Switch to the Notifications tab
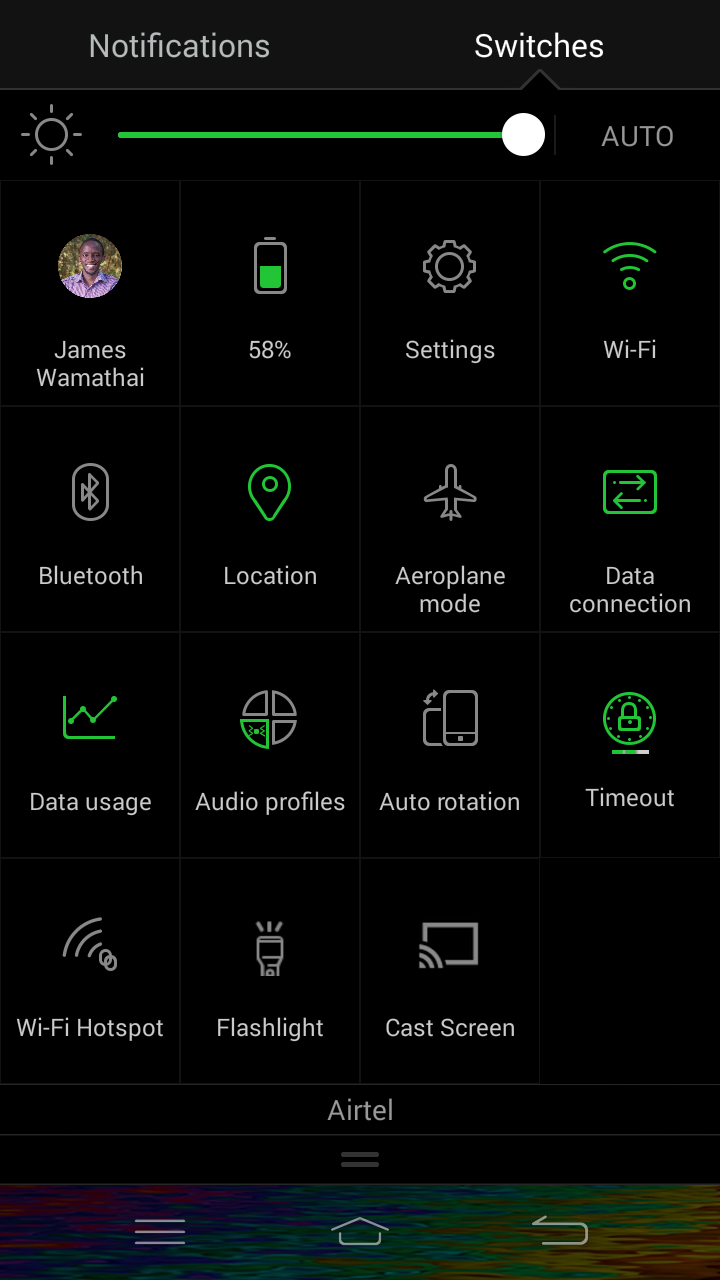The image size is (720, 1280). (x=180, y=46)
